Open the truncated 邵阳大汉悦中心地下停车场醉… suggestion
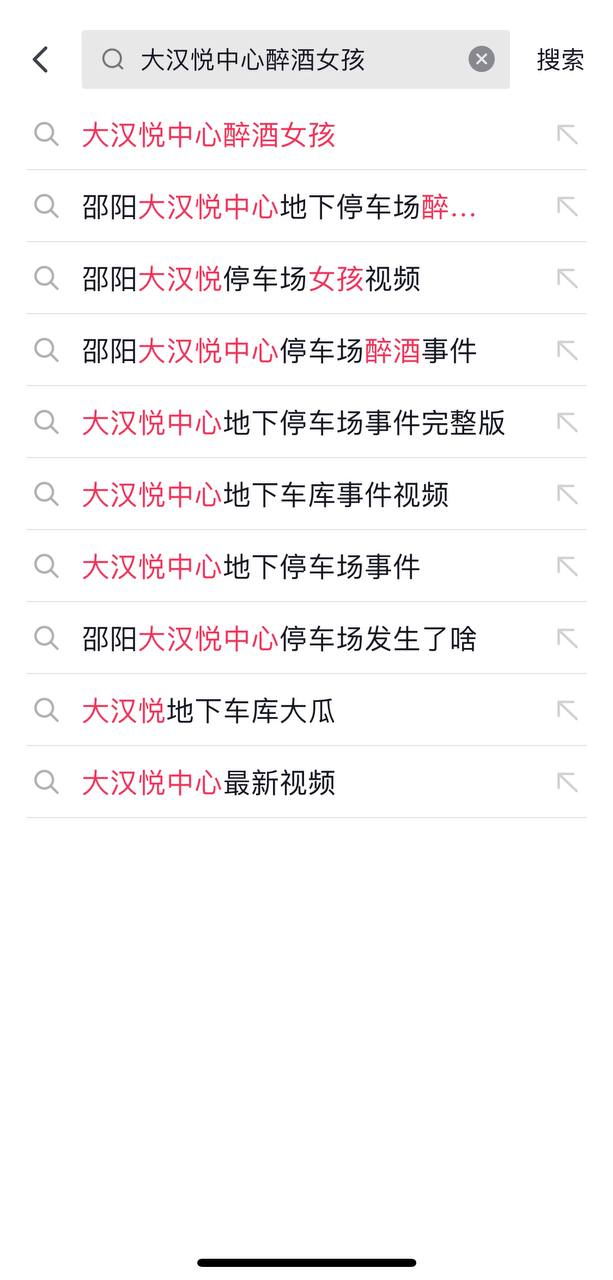This screenshot has height=1280, width=613. pos(279,207)
